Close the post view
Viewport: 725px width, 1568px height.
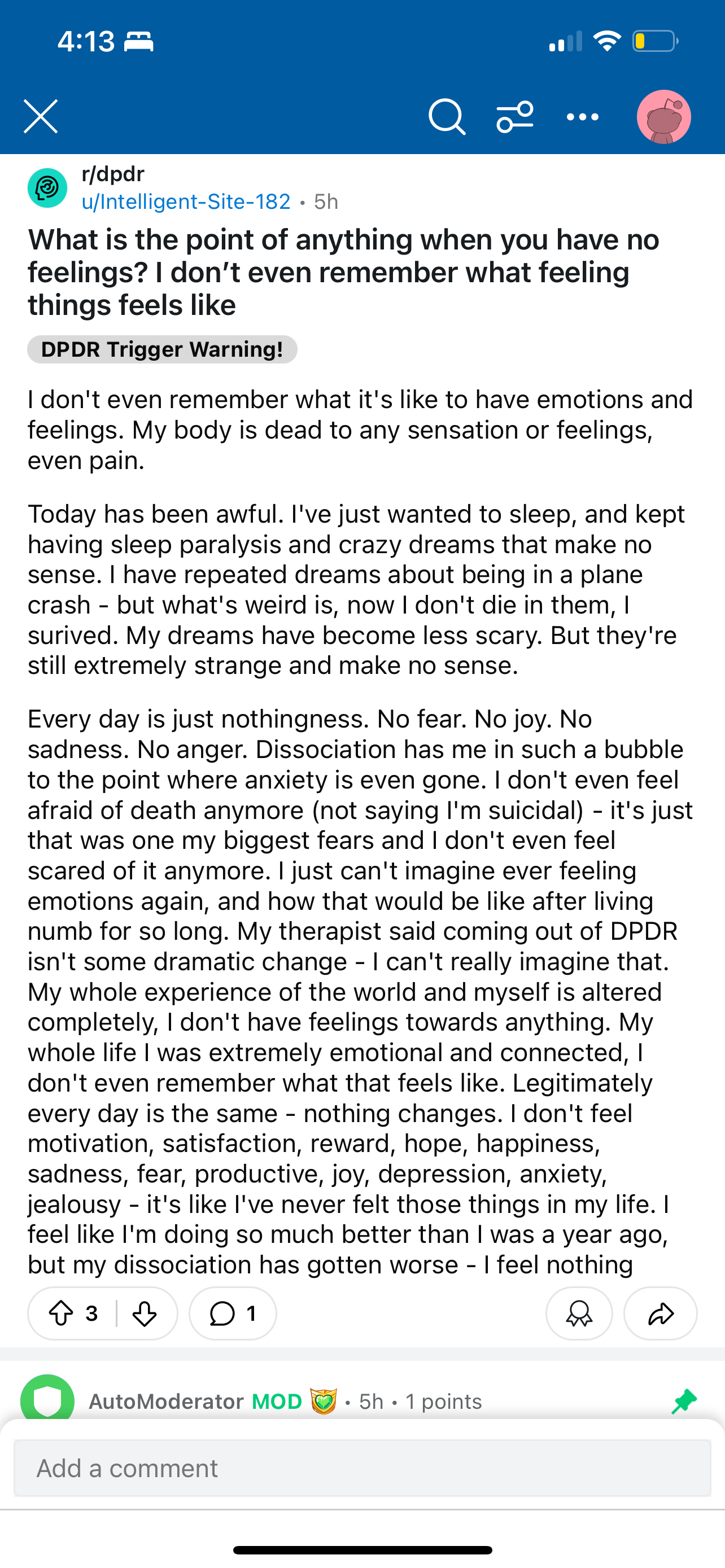41,116
